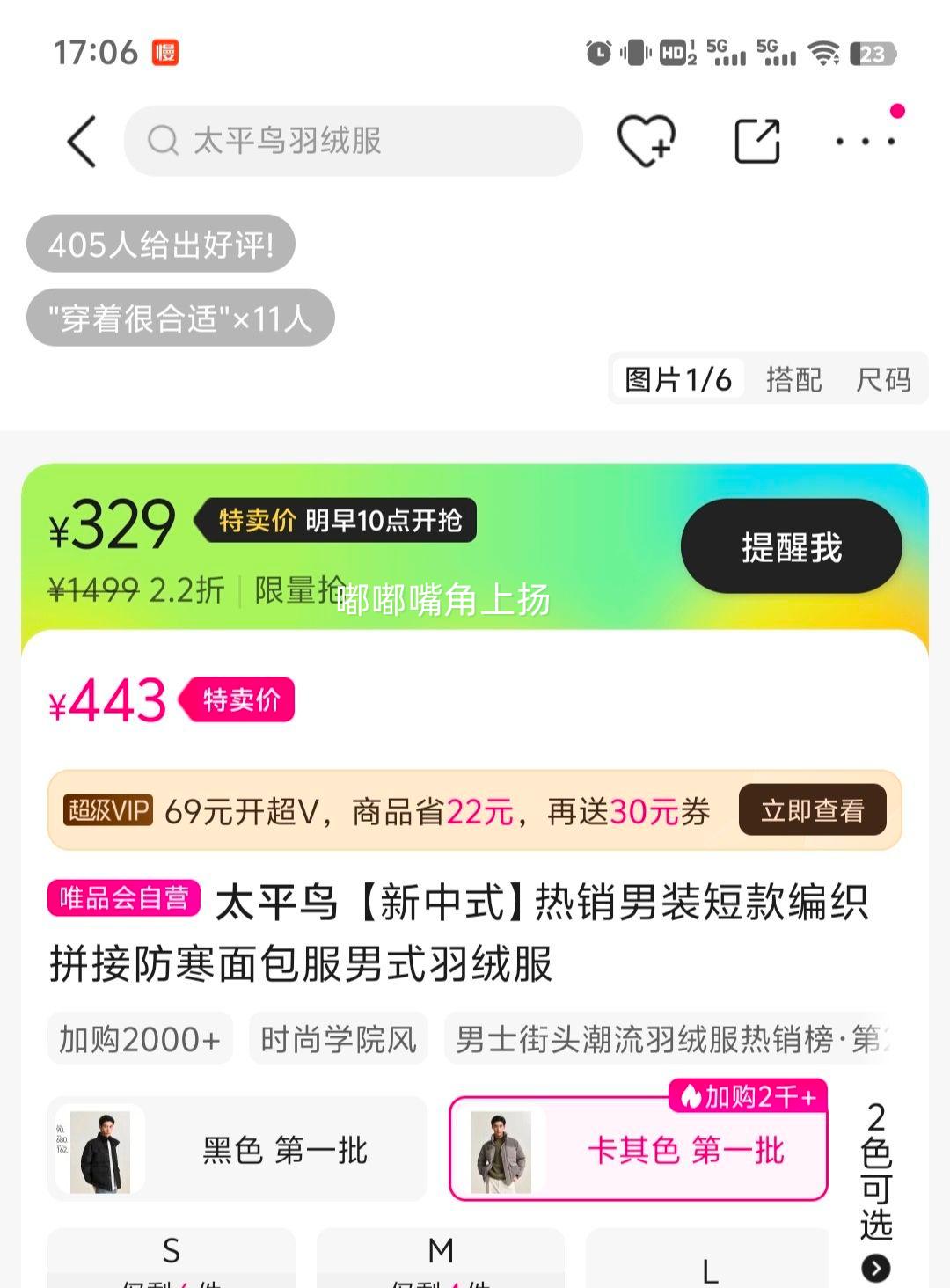Tap the "穿着很合适" review tag
Viewport: 950px width, 1288px height.
pyautogui.click(x=180, y=318)
